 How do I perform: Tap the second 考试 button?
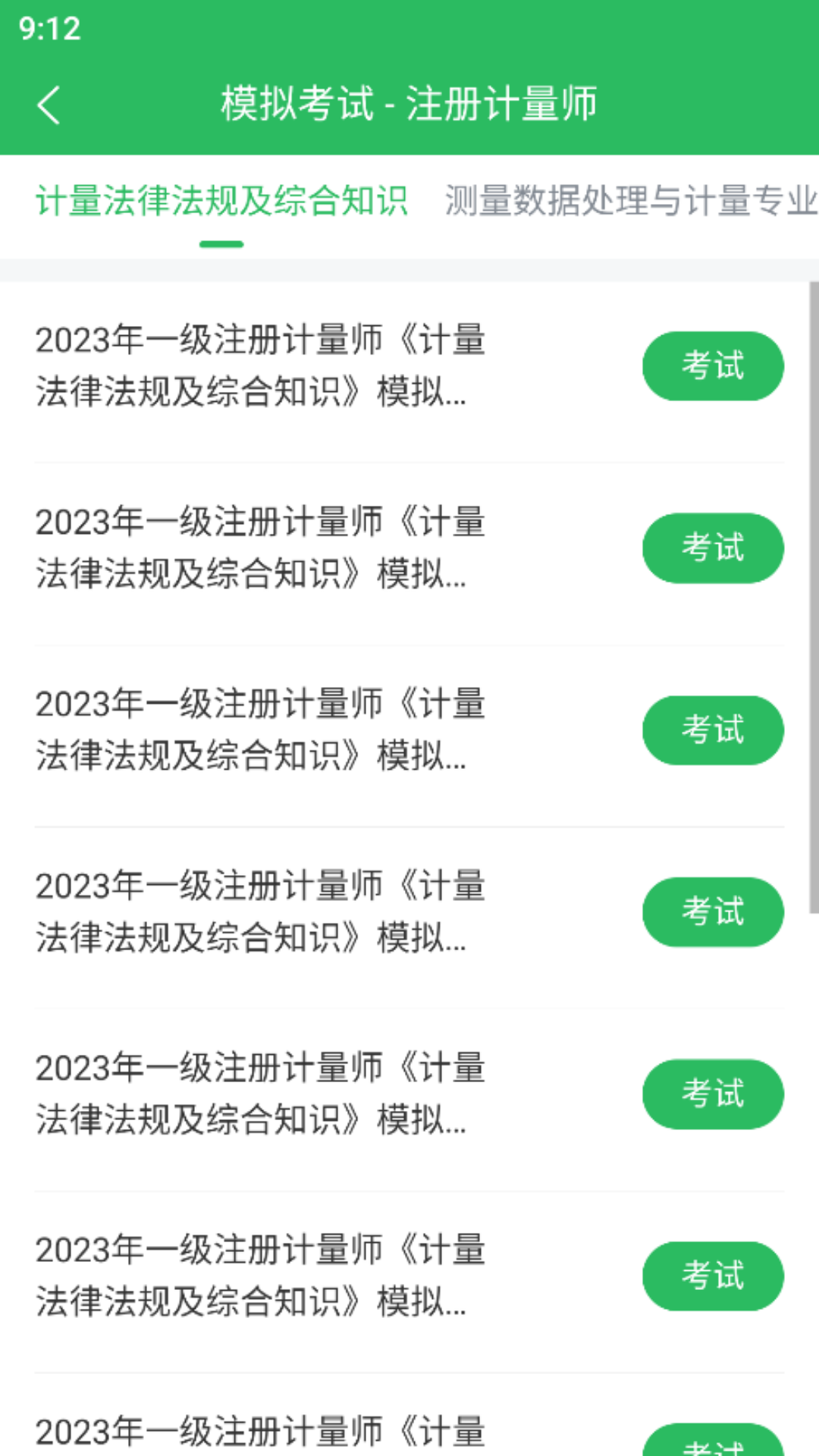click(713, 548)
